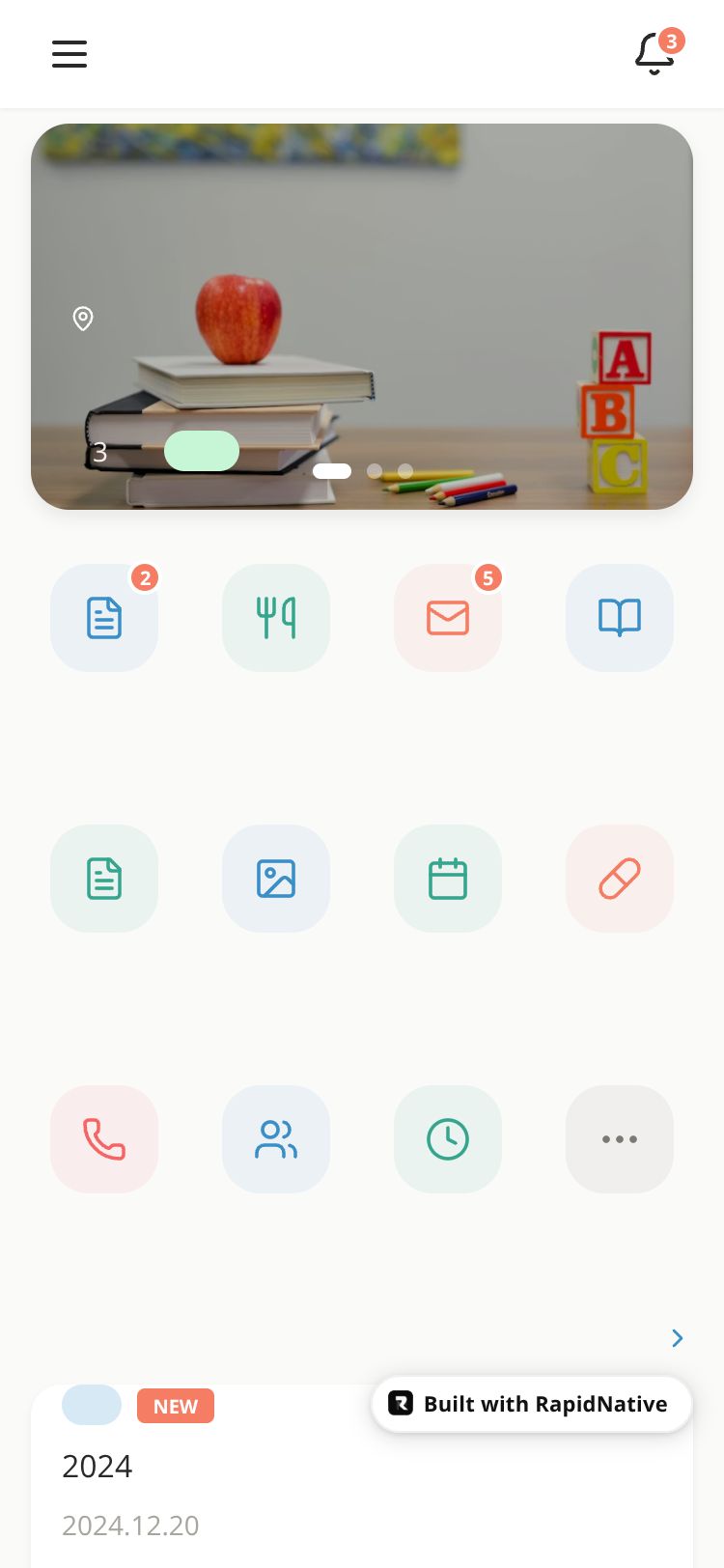The height and width of the screenshot is (1568, 724).
Task: Open the notifications bell
Action: click(654, 54)
